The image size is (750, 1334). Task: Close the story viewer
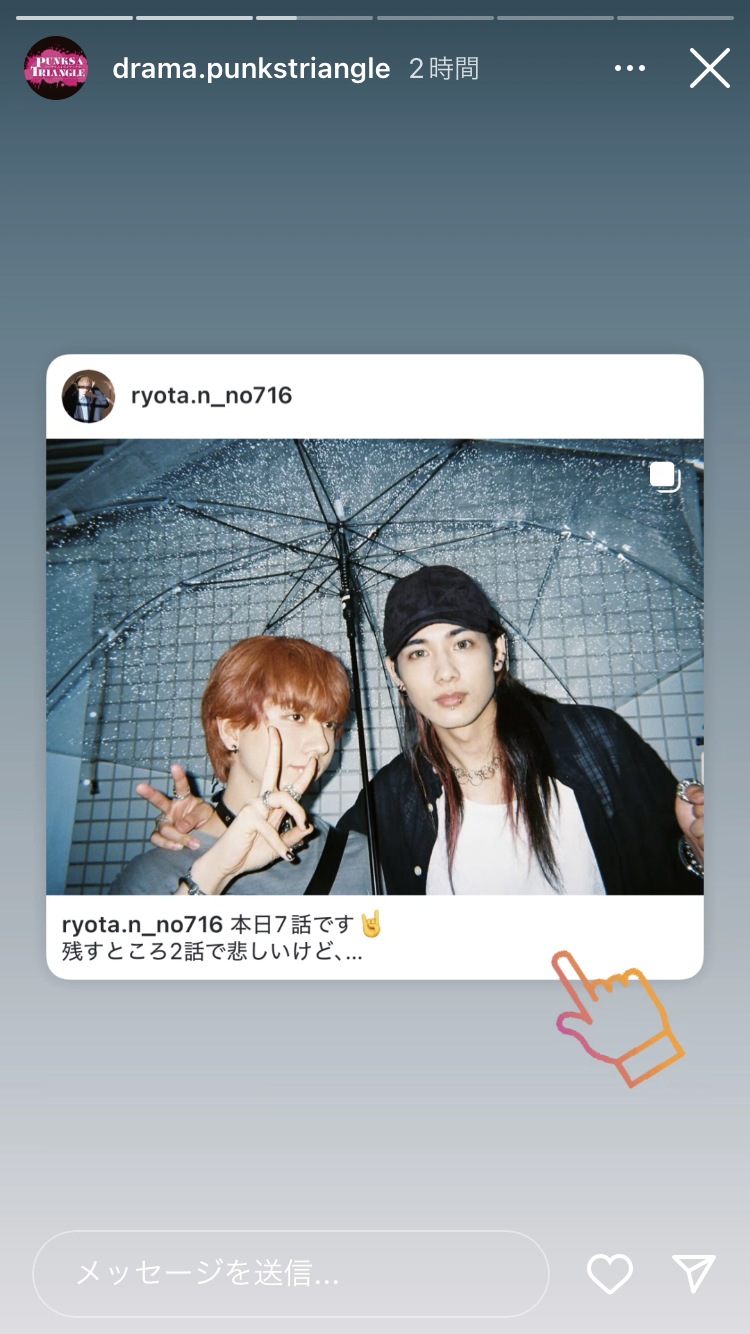[709, 68]
